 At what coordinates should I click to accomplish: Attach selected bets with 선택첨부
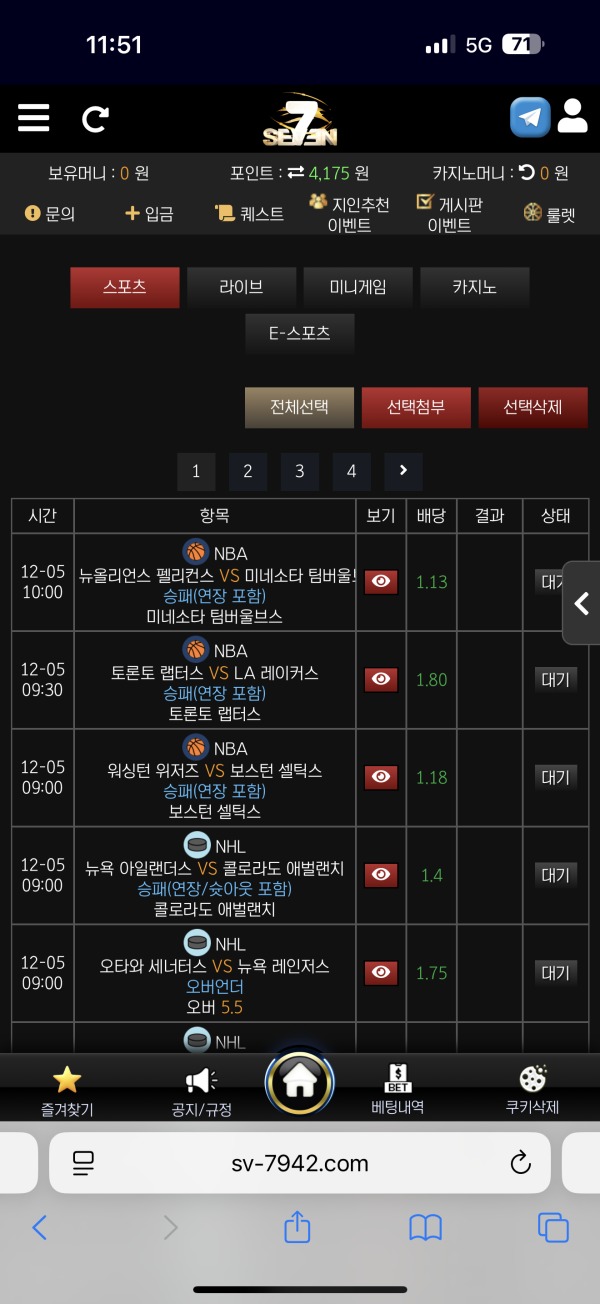pyautogui.click(x=416, y=407)
